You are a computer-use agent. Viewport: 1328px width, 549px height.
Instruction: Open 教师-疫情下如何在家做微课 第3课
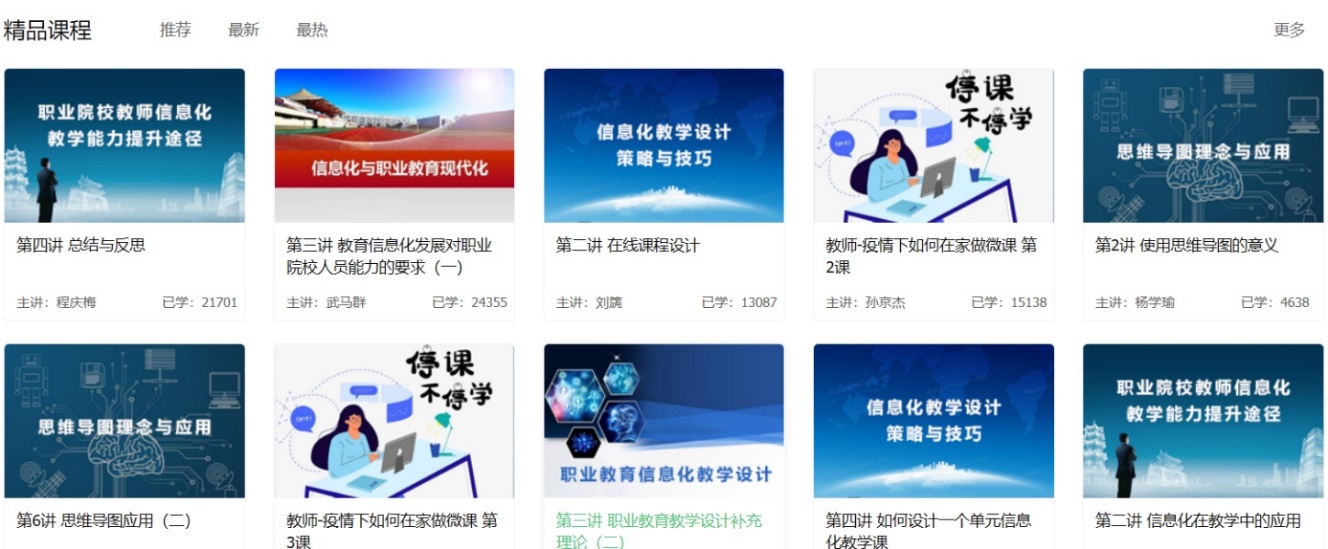(392, 530)
